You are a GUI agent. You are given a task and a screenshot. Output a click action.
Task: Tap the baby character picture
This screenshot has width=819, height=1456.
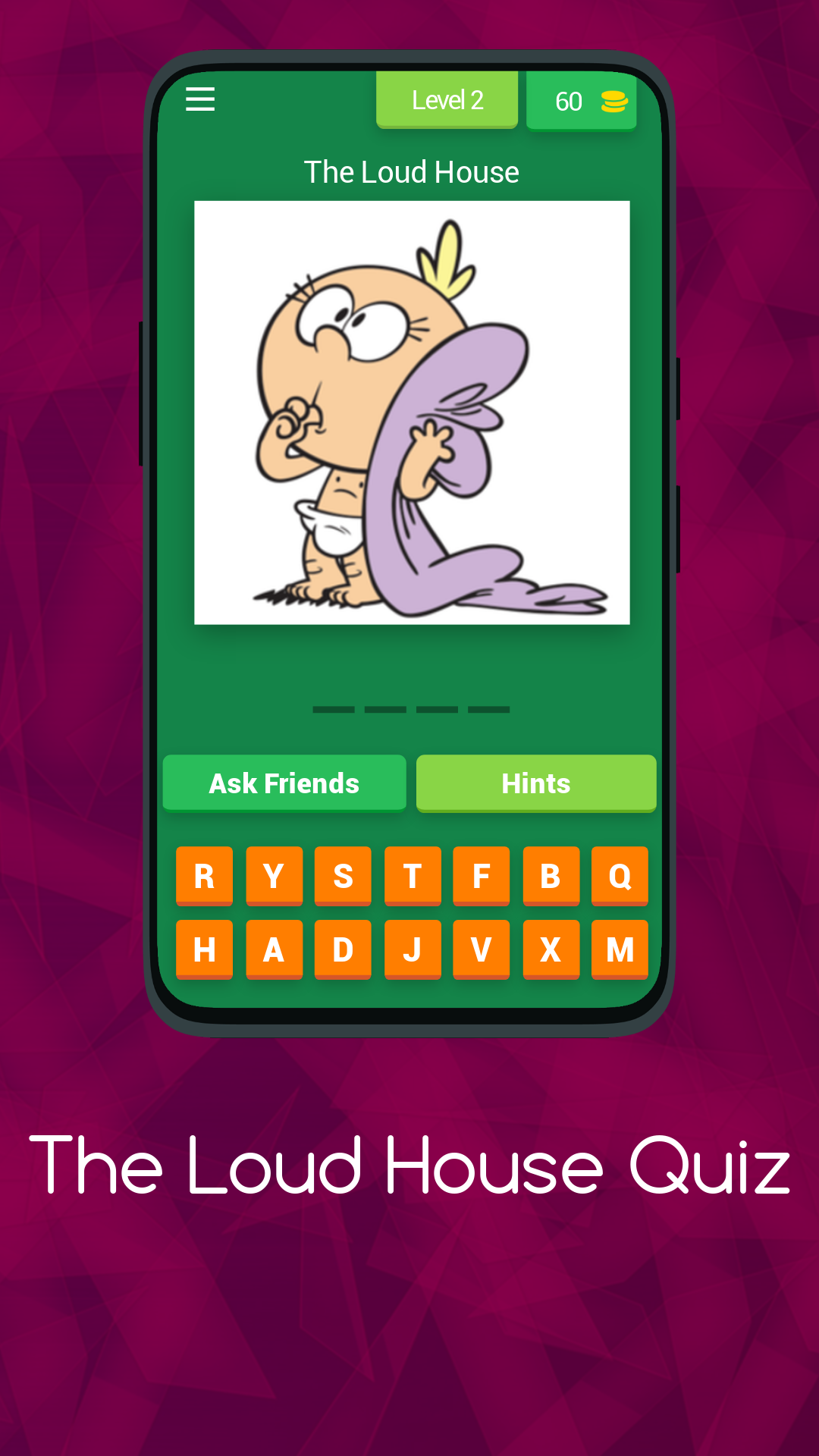[412, 412]
